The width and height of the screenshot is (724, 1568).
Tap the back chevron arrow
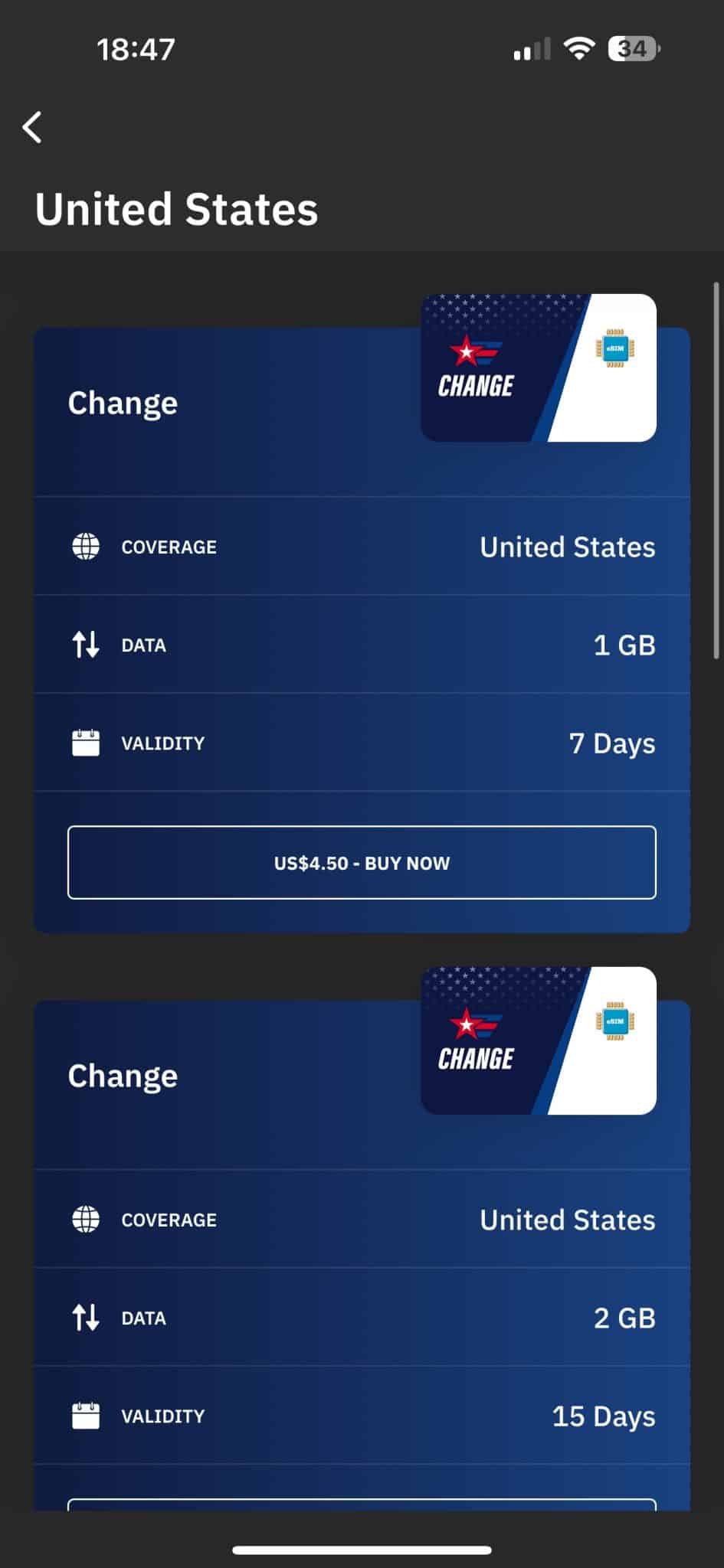click(x=31, y=128)
